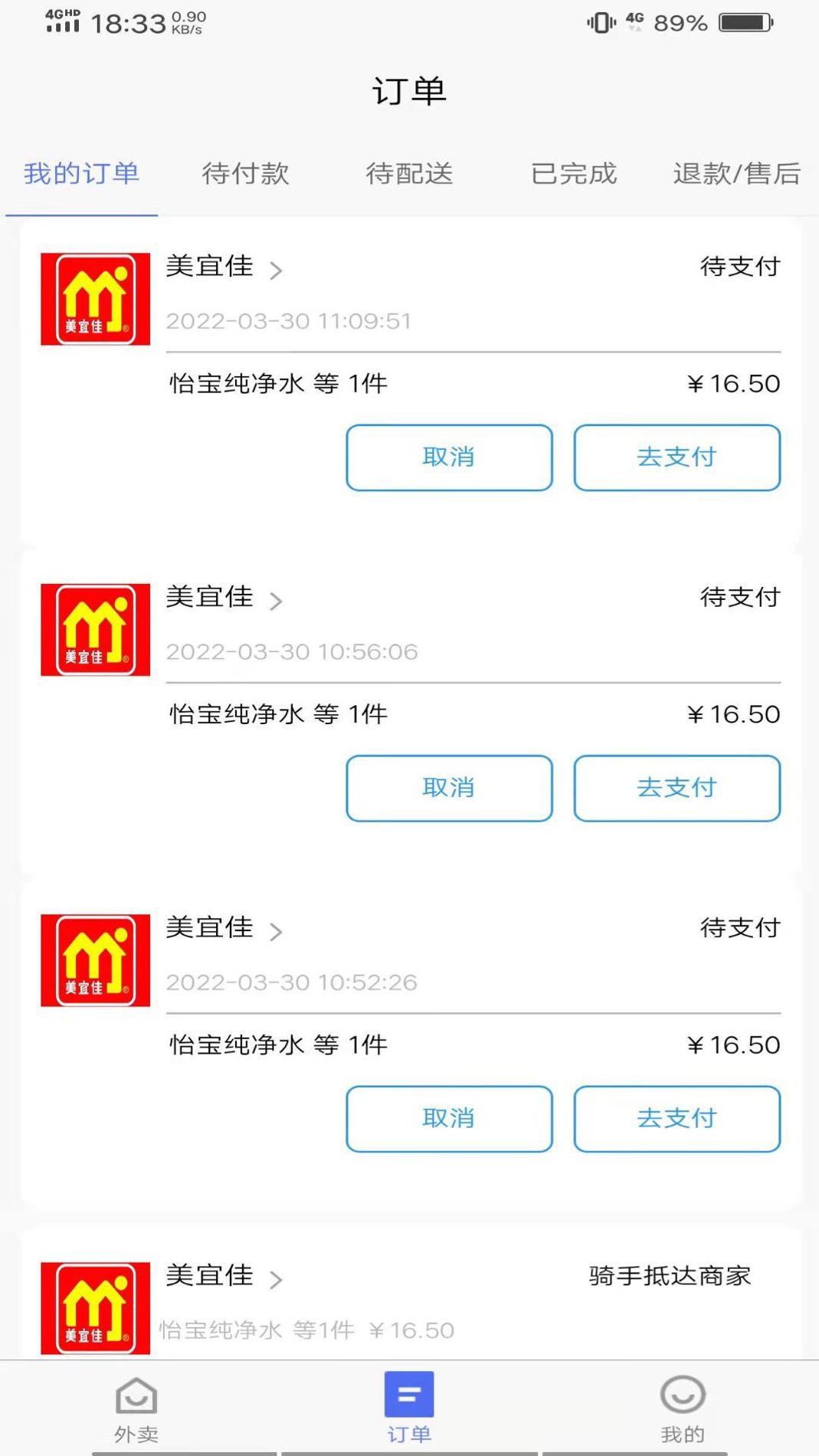Switch to the 待配送 tab
This screenshot has height=1456, width=819.
[409, 174]
